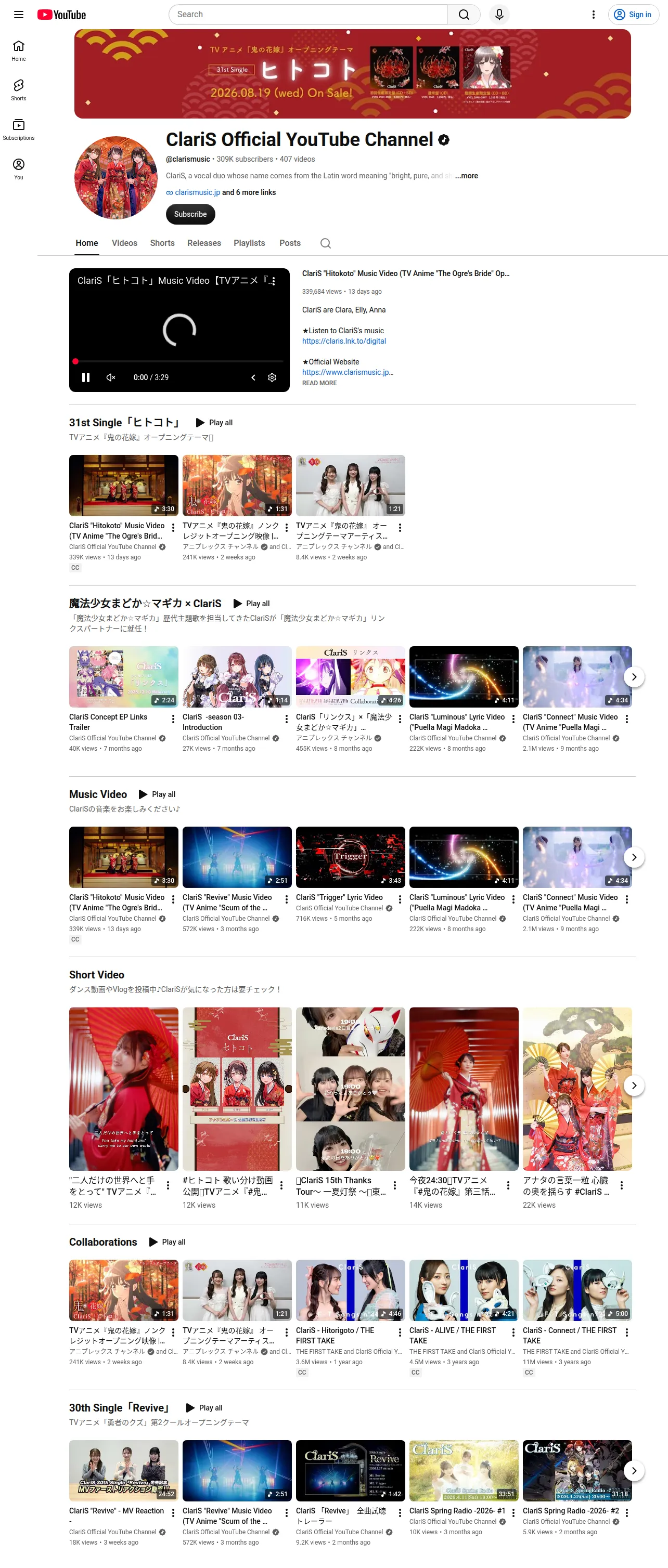Open the Playlists tab
Image resolution: width=668 pixels, height=1568 pixels.
[x=249, y=243]
